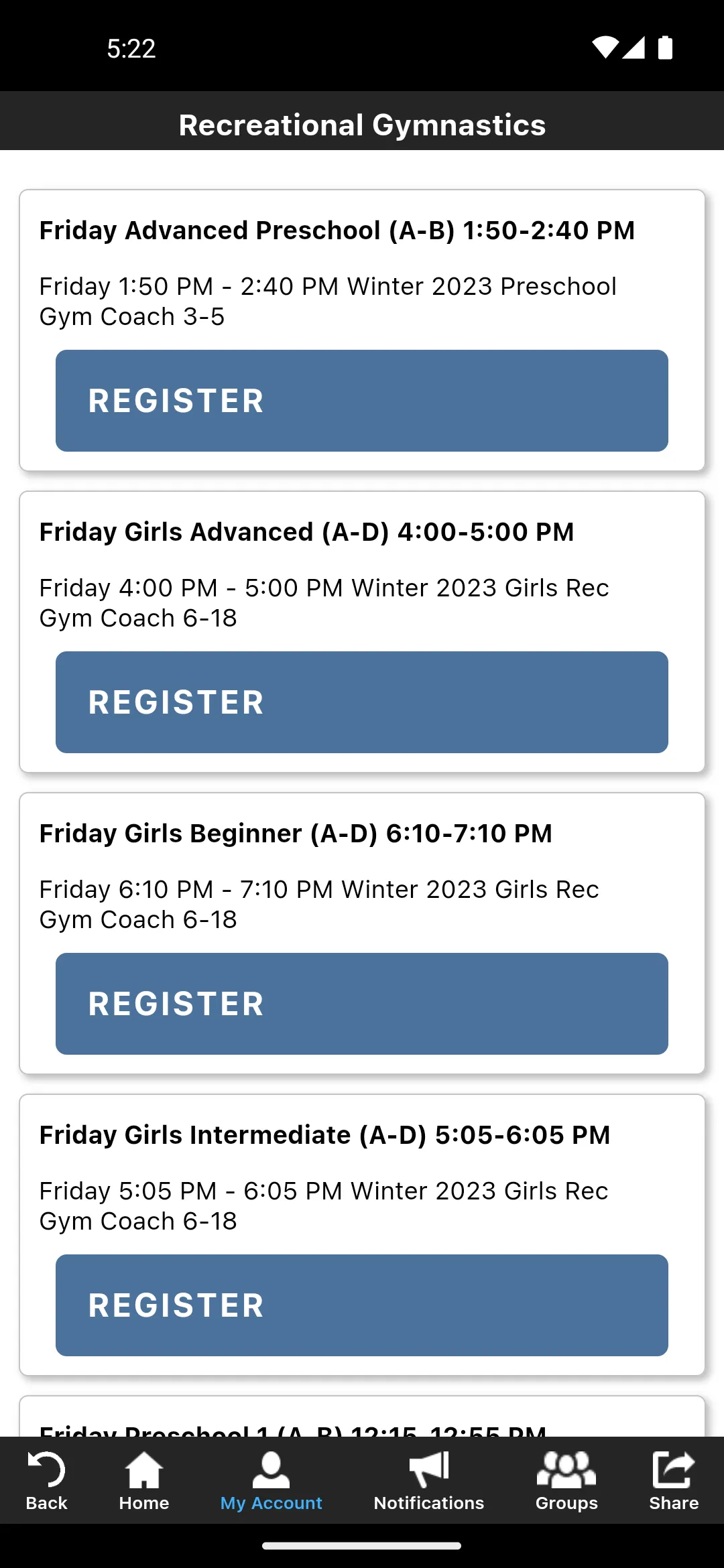This screenshot has width=724, height=1568.
Task: Register for Friday Girls Intermediate 5:05-6:05 PM
Action: pyautogui.click(x=362, y=1305)
